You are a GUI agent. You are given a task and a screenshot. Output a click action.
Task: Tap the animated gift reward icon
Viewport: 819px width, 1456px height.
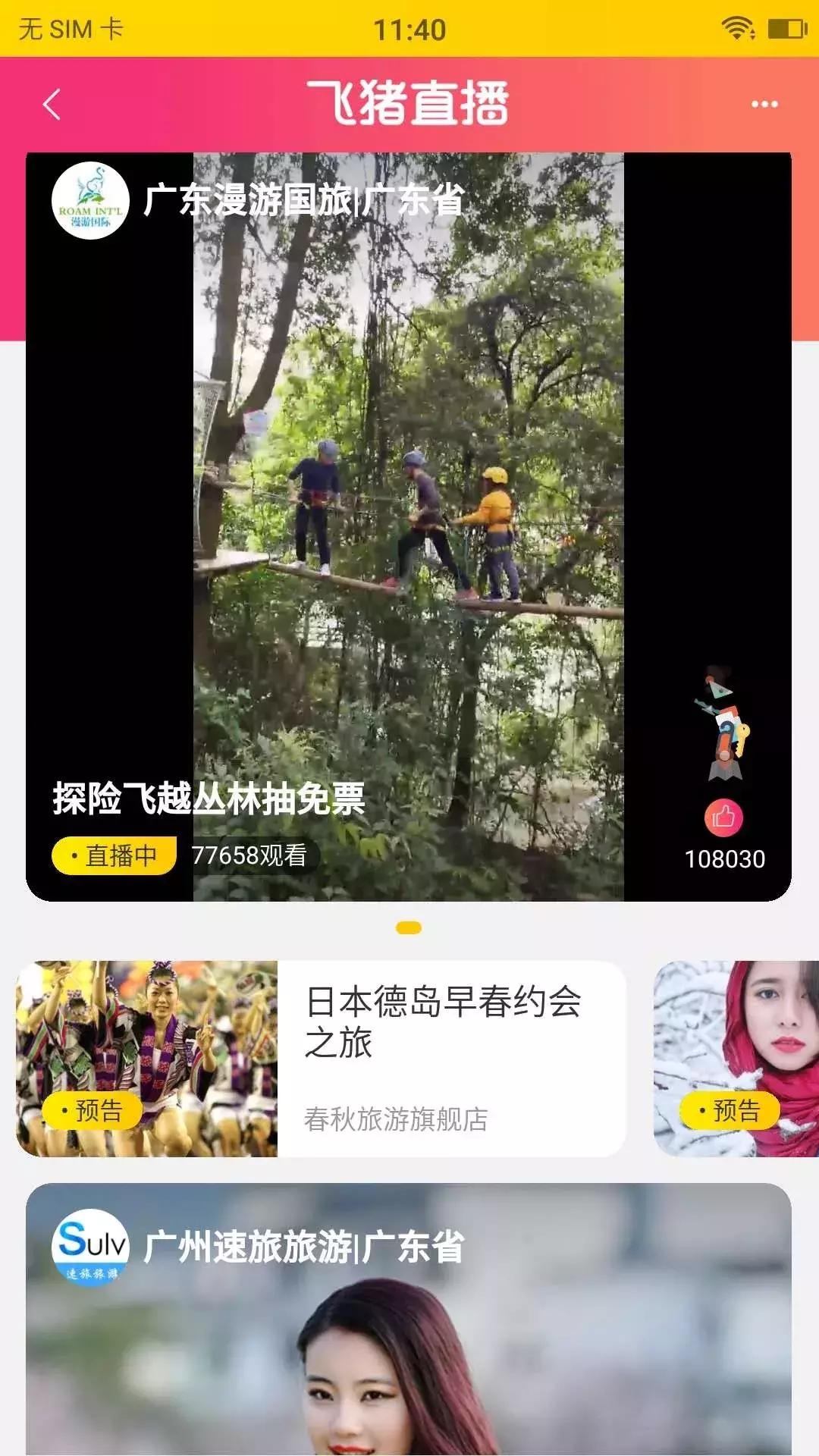click(724, 720)
